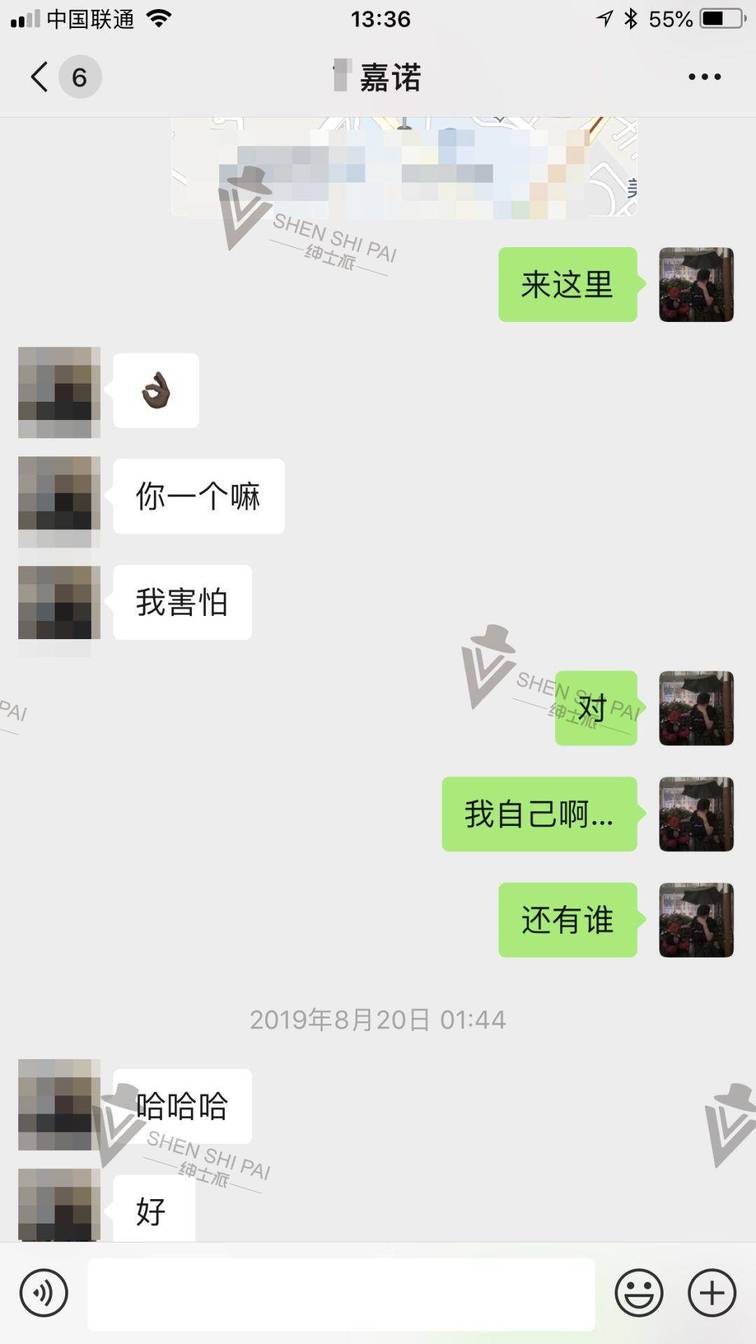Tap the contact's avatar next to 我害怕
The height and width of the screenshot is (1344, 756).
tap(57, 601)
